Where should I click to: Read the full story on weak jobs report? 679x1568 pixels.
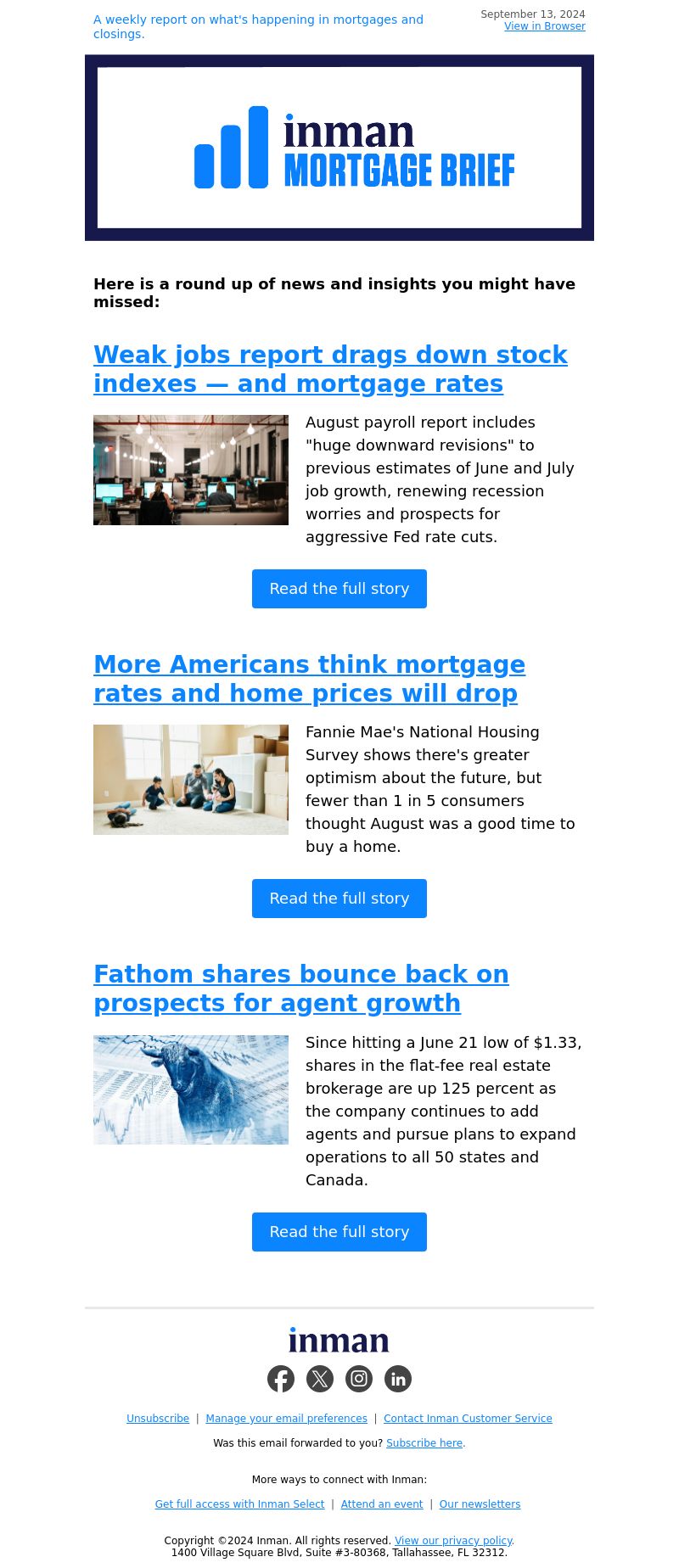tap(339, 589)
